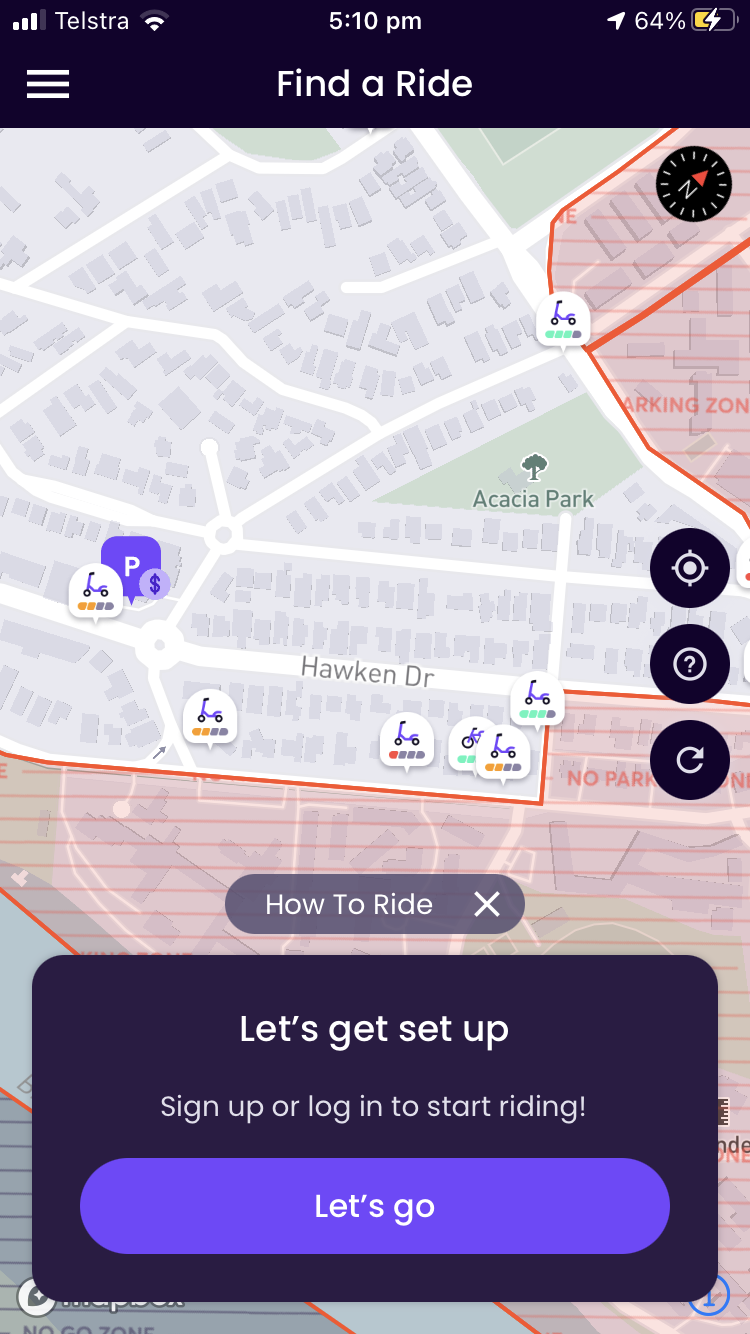The height and width of the screenshot is (1334, 750).
Task: Open the help question mark button
Action: pyautogui.click(x=690, y=664)
